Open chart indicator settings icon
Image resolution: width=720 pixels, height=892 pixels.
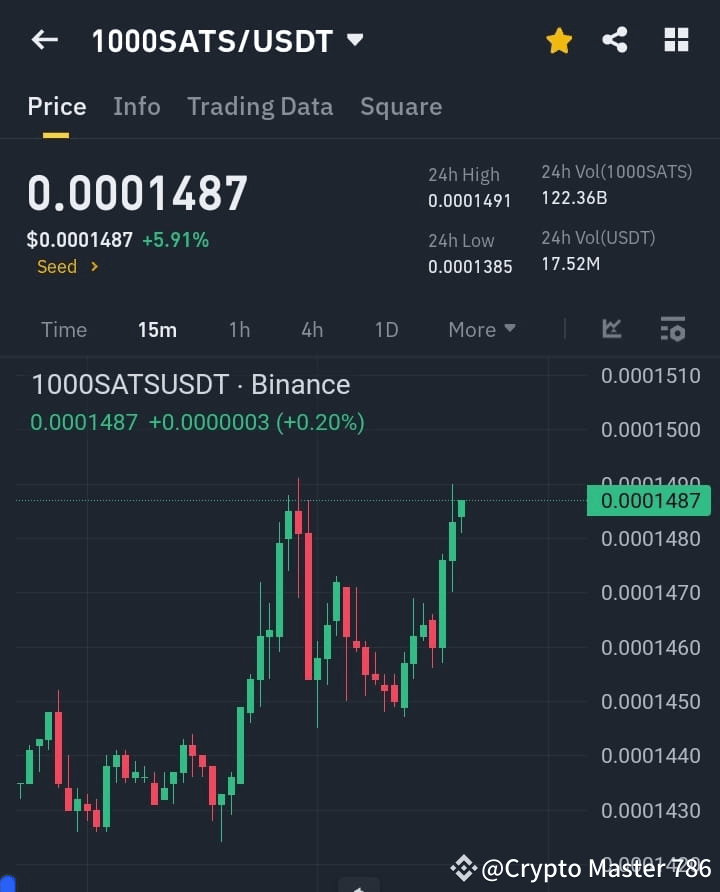click(x=671, y=329)
